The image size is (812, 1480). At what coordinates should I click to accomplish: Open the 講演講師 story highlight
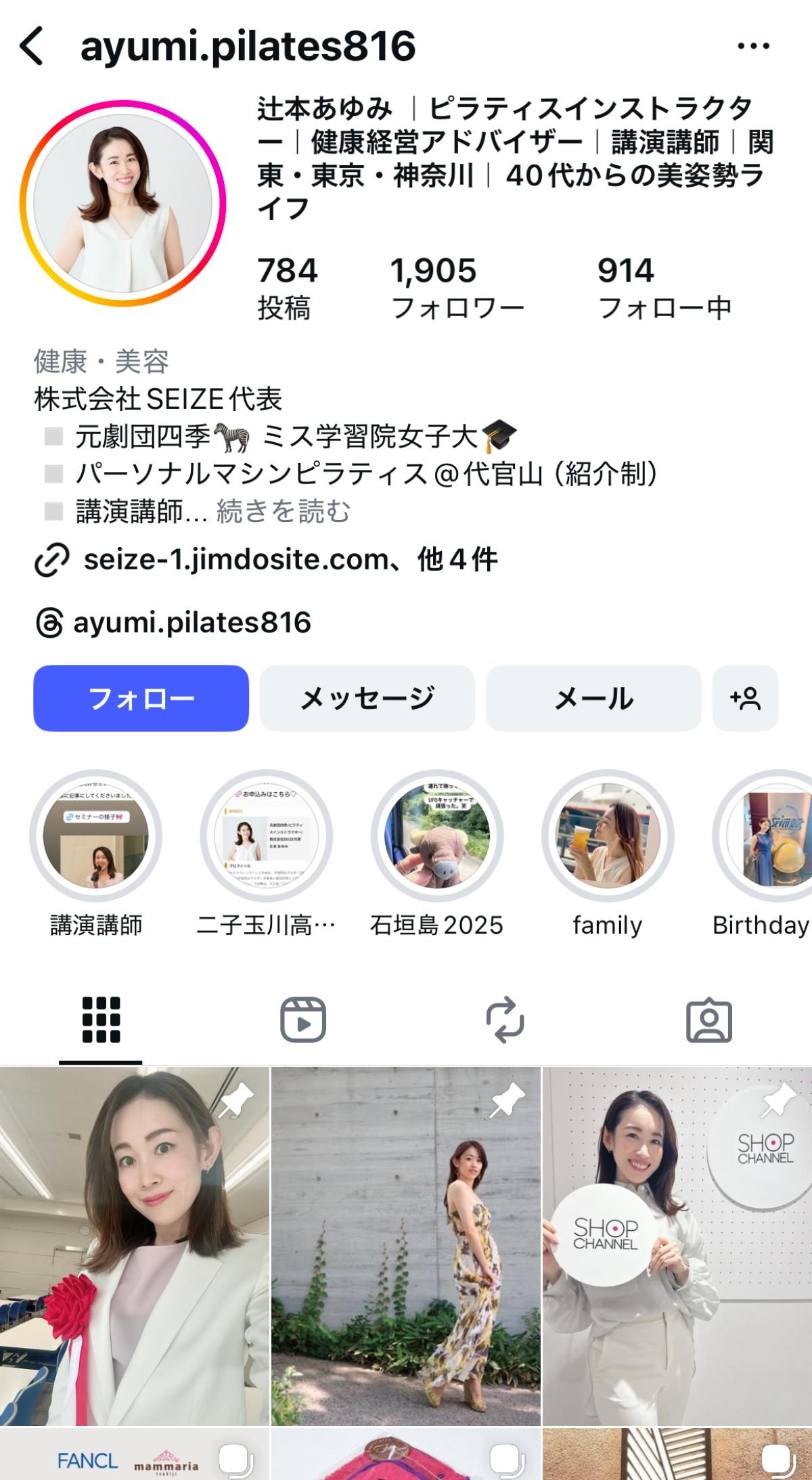click(x=95, y=837)
